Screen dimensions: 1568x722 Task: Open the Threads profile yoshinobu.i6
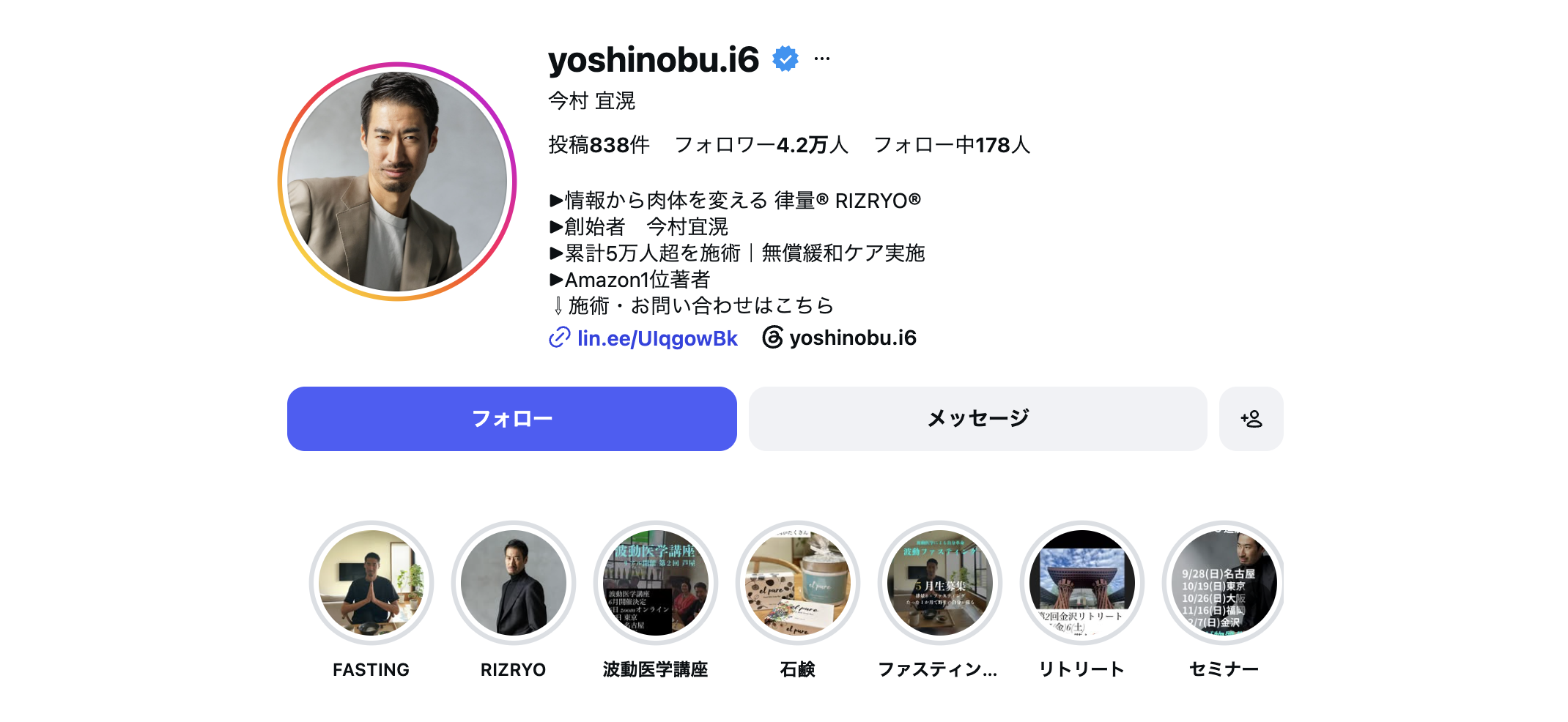[x=839, y=338]
